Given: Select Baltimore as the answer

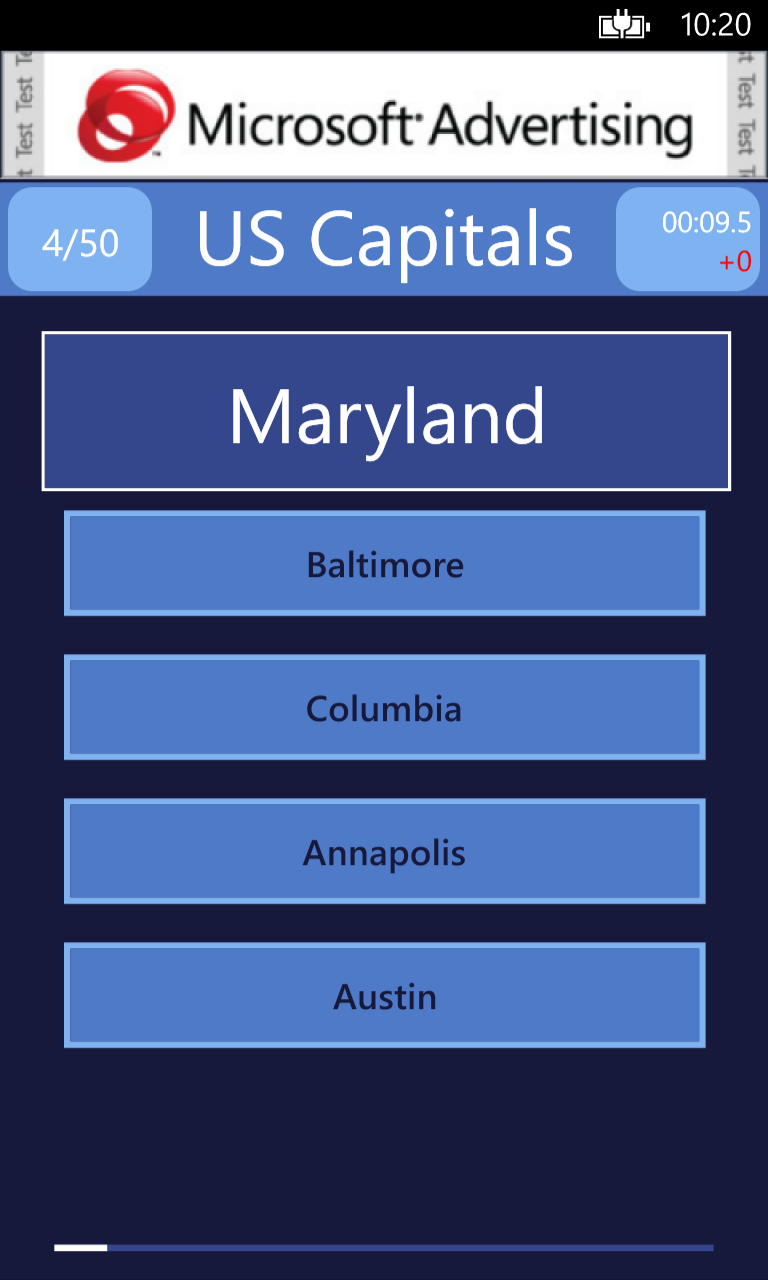Looking at the screenshot, I should (x=385, y=564).
